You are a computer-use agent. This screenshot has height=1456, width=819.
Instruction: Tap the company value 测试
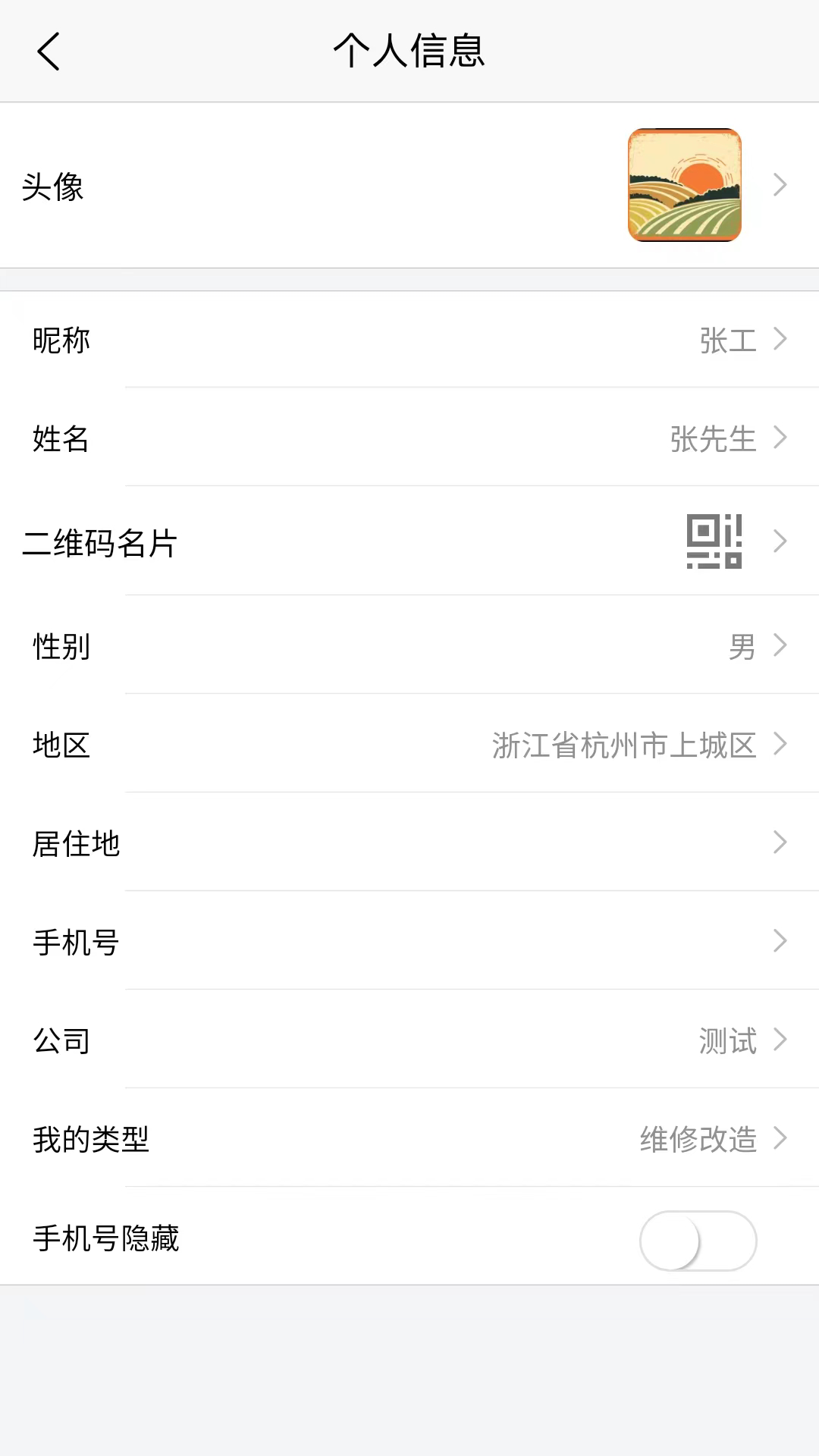[726, 1040]
